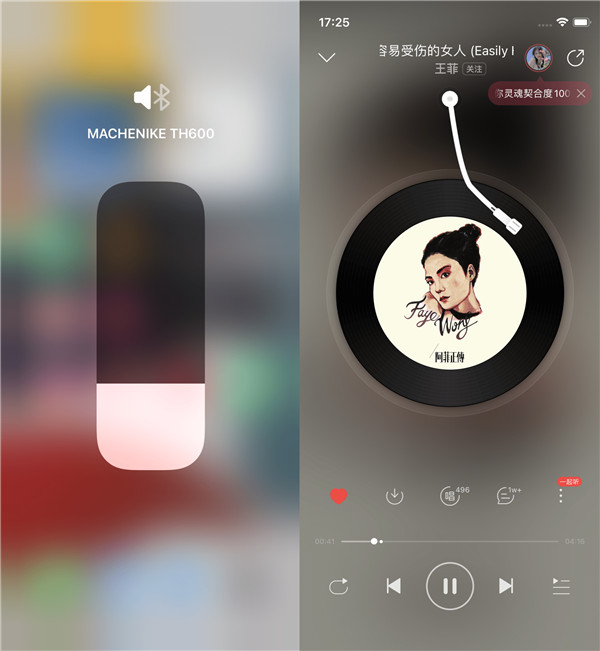Tap the MACHENIKE TH600 volume slider

[151, 325]
